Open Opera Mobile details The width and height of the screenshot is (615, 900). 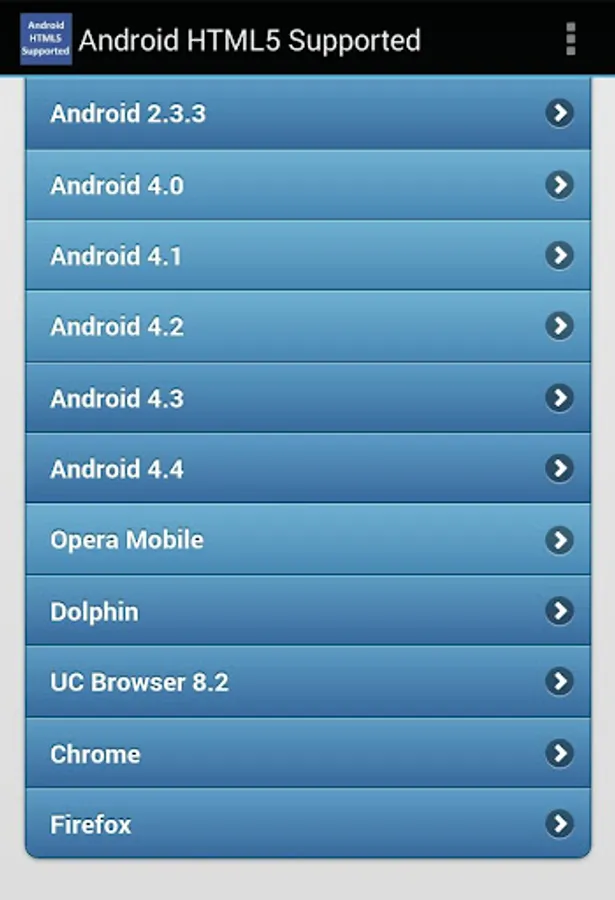[308, 540]
